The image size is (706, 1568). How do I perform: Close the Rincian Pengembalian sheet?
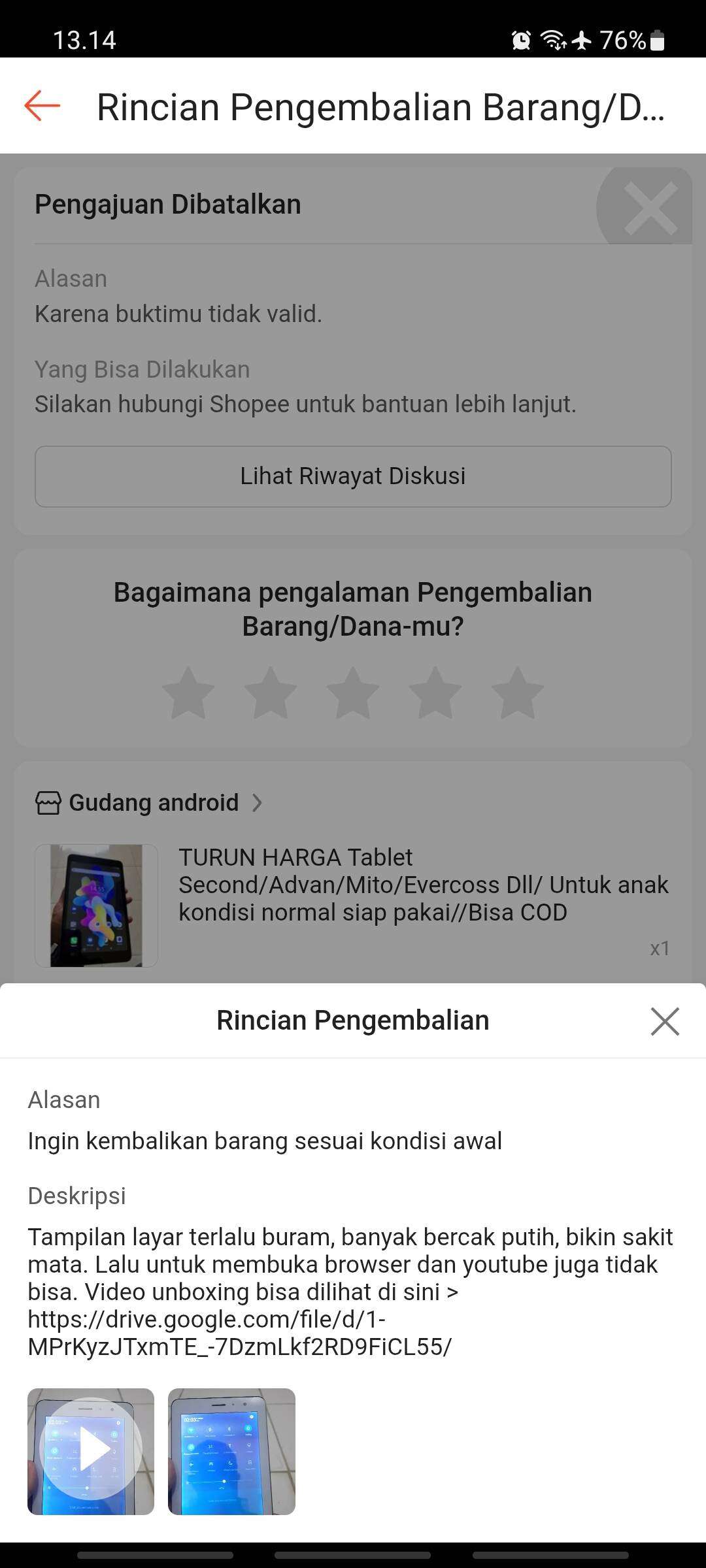(x=665, y=1021)
